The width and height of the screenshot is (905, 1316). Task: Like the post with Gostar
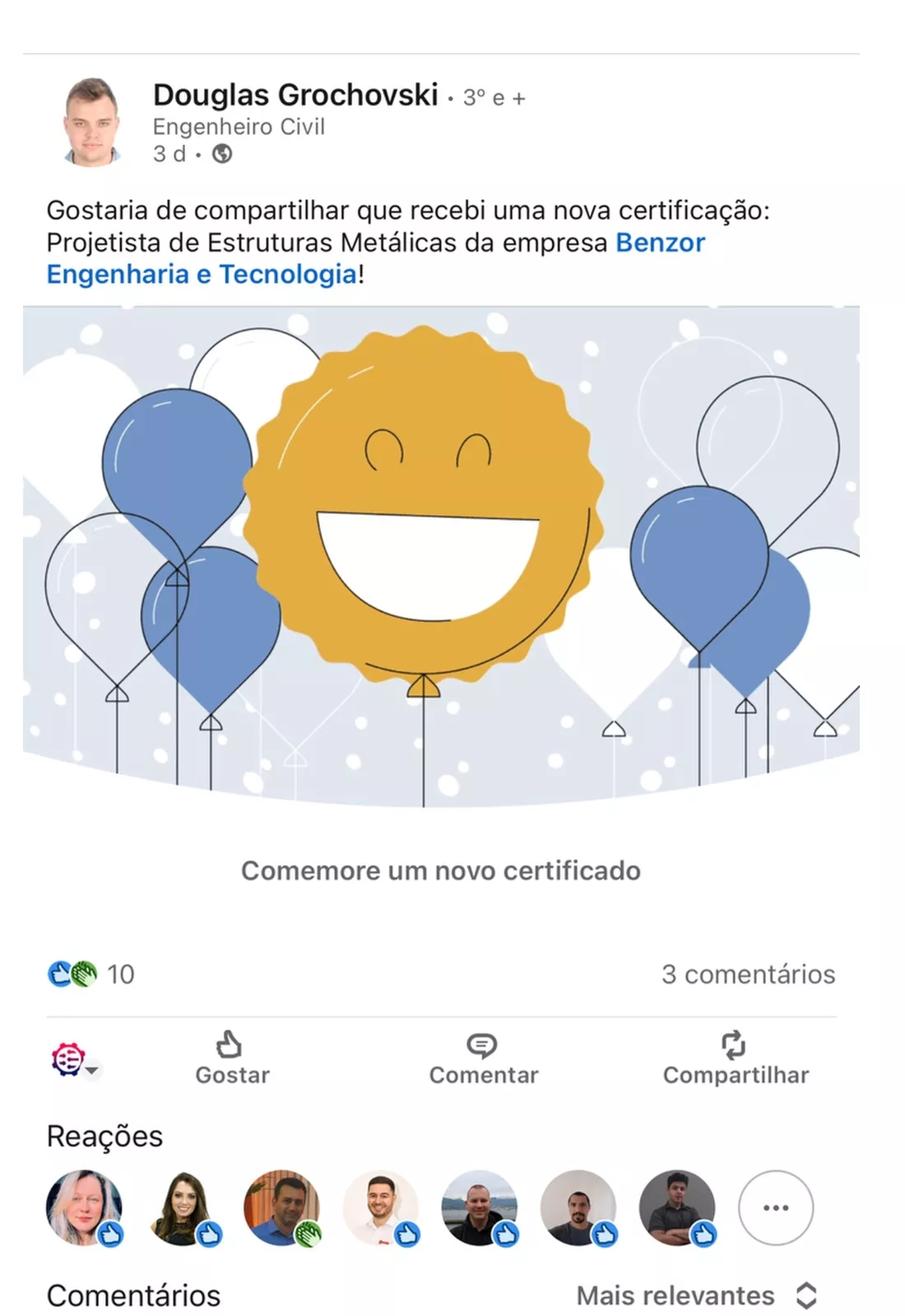(x=232, y=1059)
